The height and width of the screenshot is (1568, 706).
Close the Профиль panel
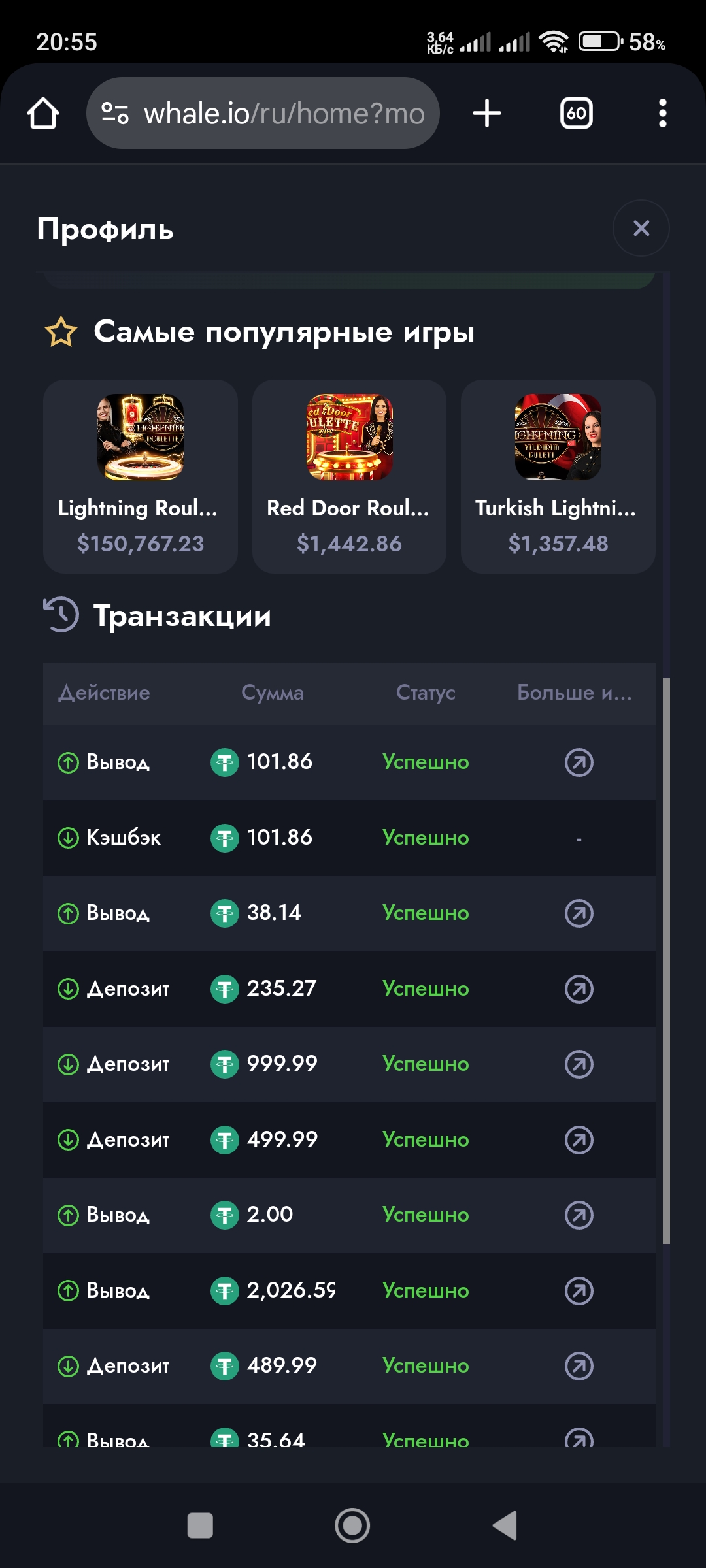point(641,228)
